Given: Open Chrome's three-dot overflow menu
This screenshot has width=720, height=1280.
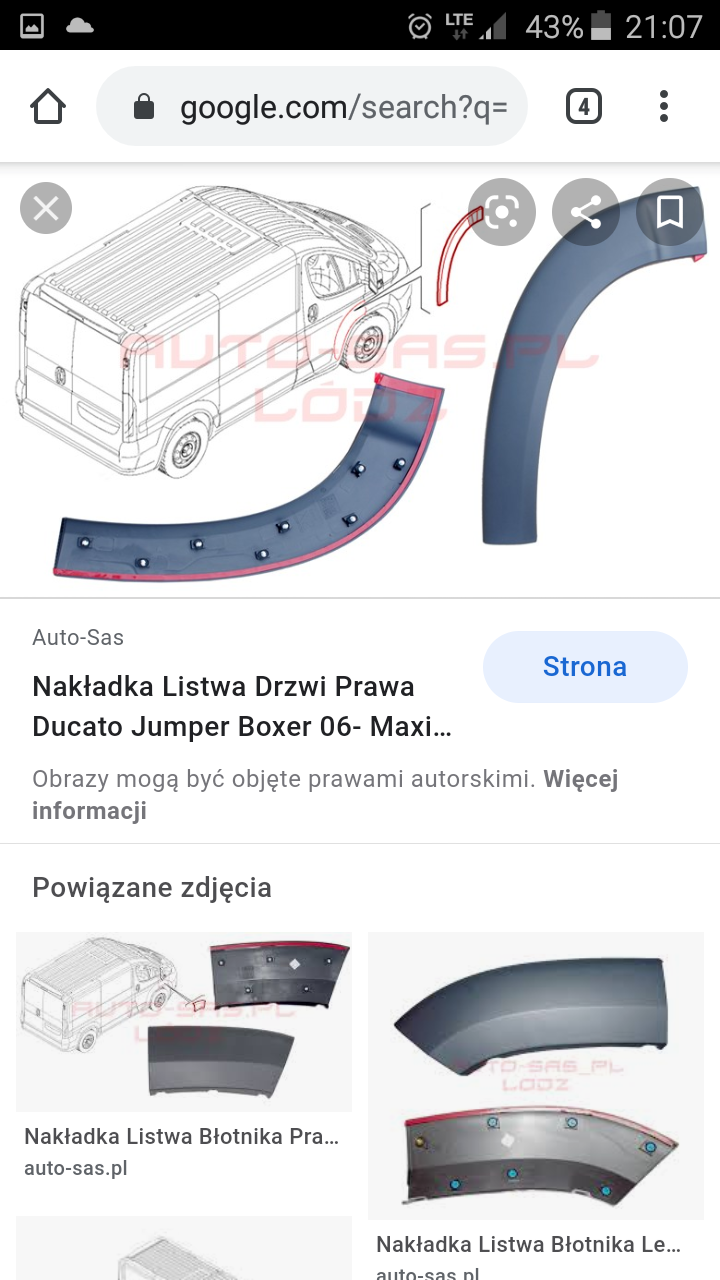Looking at the screenshot, I should coord(664,106).
